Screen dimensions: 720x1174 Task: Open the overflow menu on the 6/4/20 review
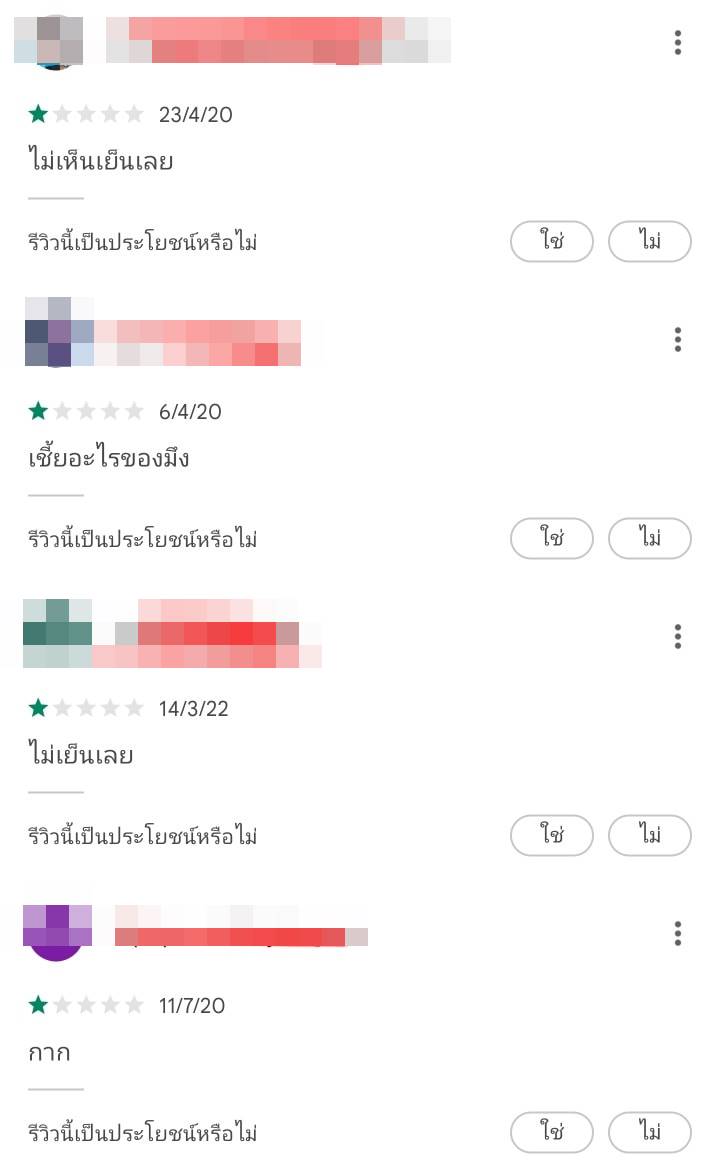coord(678,340)
